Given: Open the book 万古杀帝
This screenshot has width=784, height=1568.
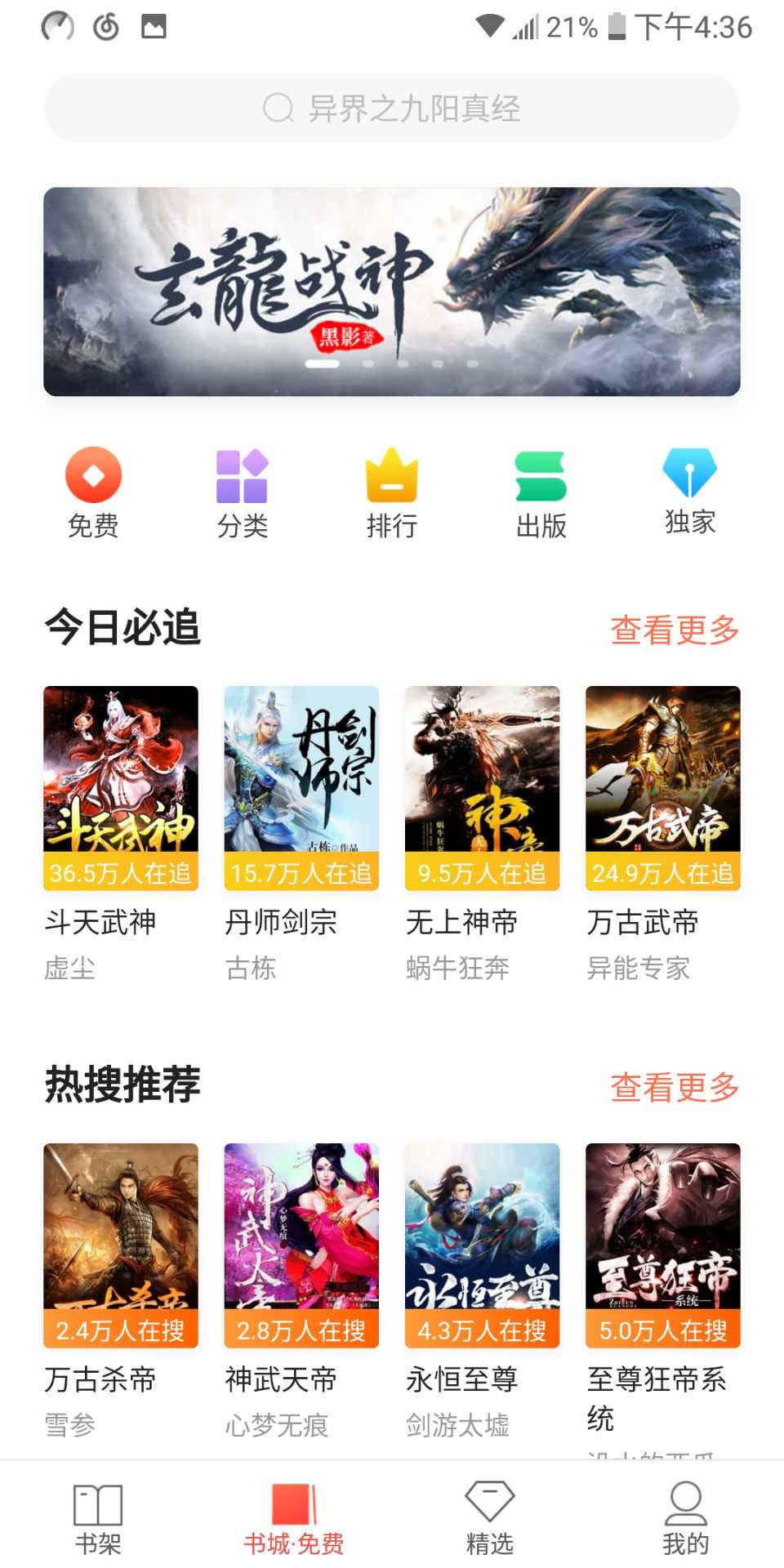Looking at the screenshot, I should 121,1245.
